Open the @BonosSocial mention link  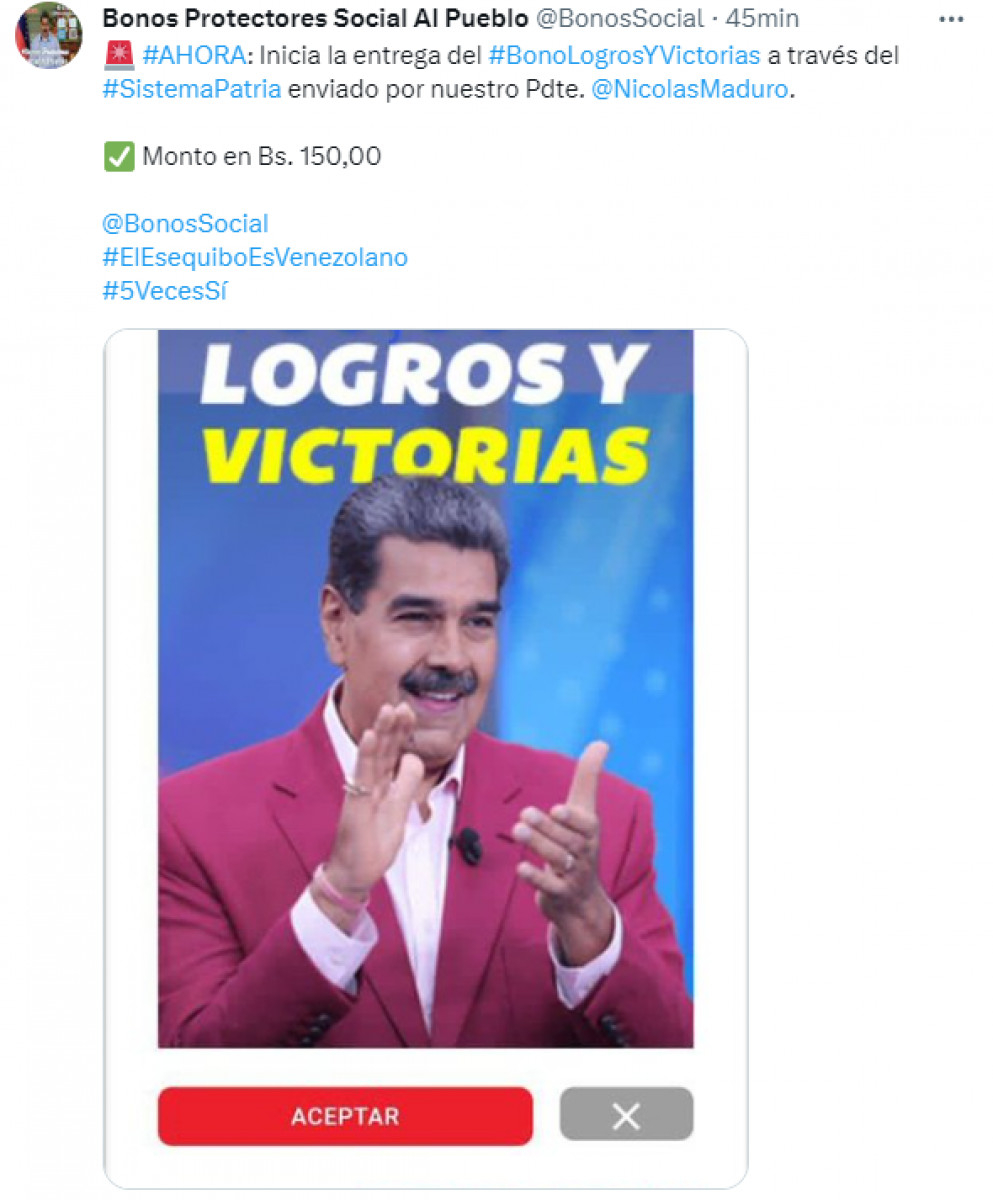(x=183, y=223)
